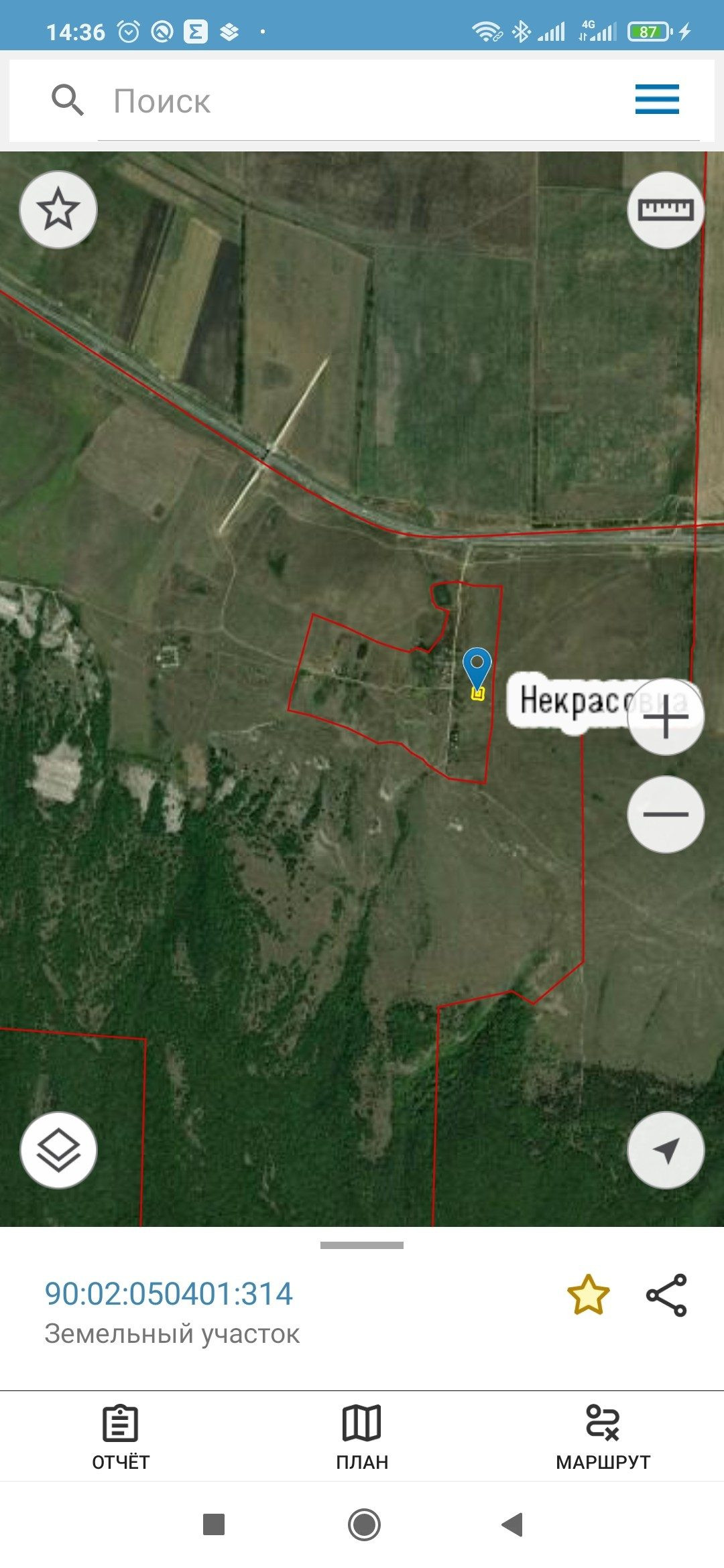The image size is (724, 1568).
Task: Zoom in with the plus button
Action: [666, 716]
